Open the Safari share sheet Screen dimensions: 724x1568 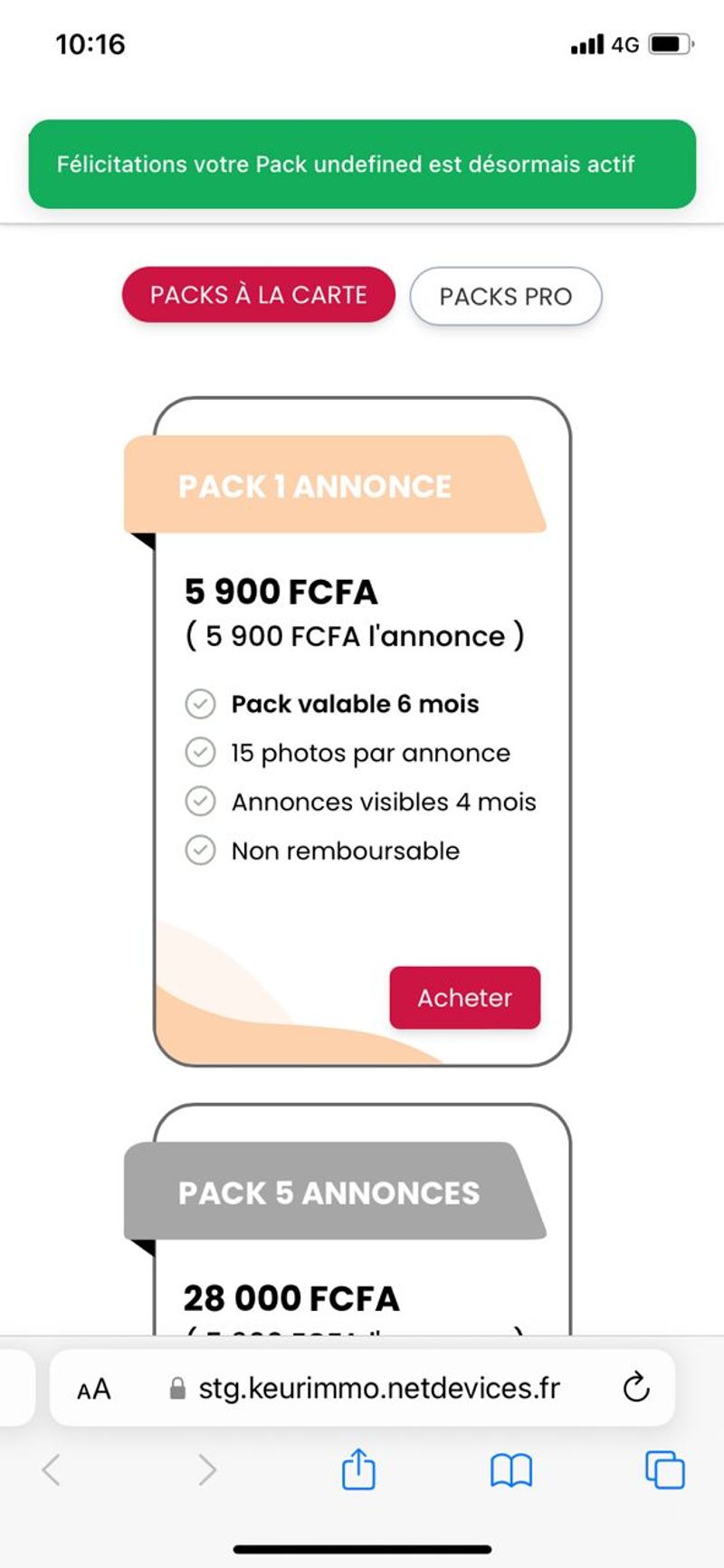(358, 1468)
